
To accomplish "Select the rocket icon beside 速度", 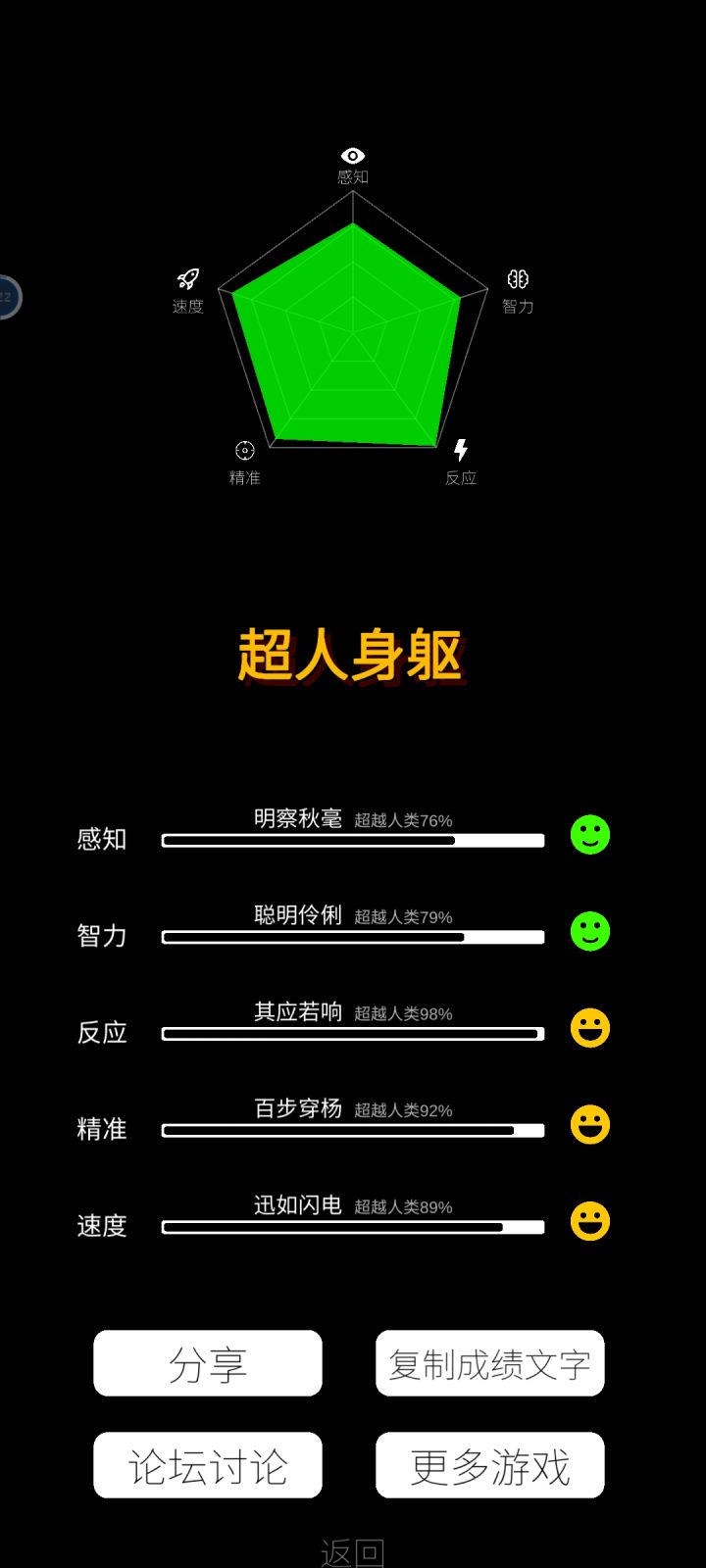I will [x=188, y=279].
